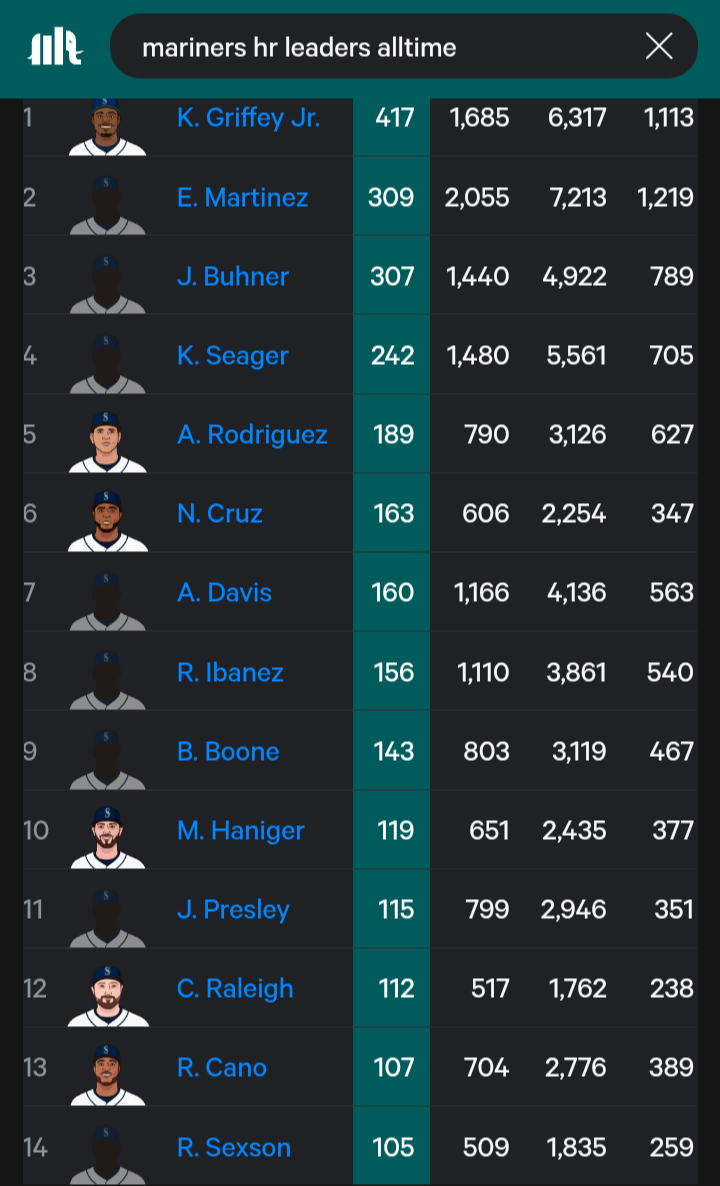Open R. Sexson player page
The width and height of the screenshot is (720, 1186).
(234, 1147)
